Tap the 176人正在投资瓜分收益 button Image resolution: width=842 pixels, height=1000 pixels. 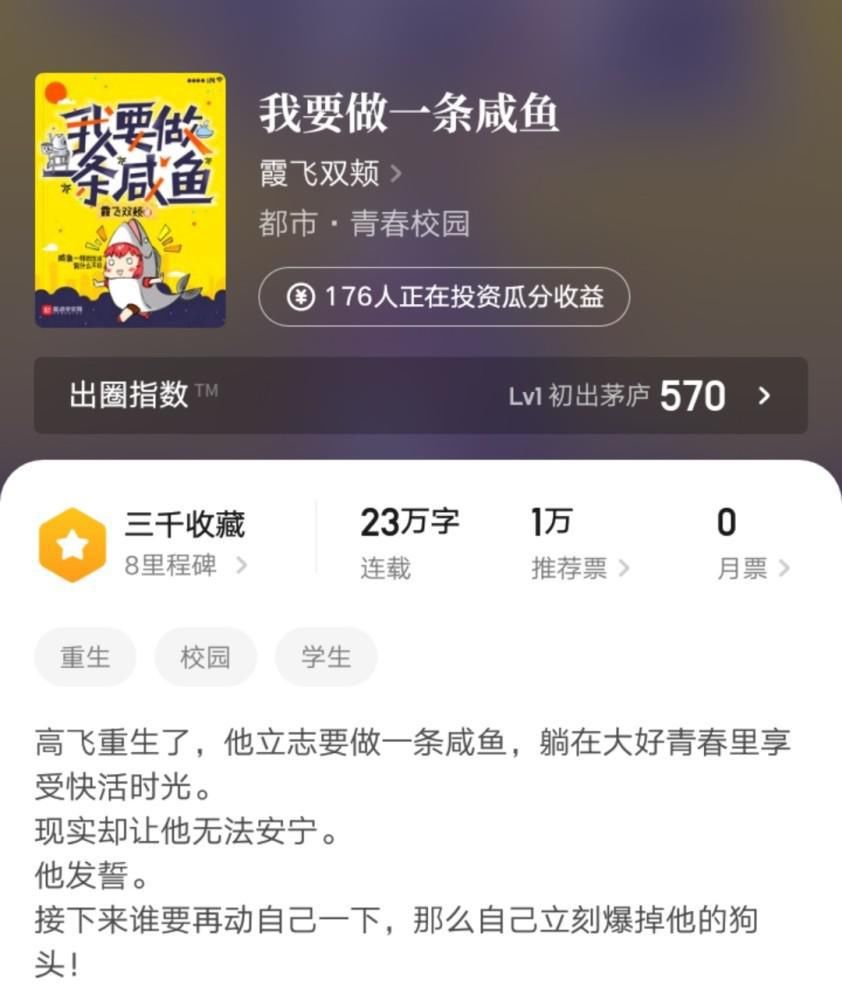(x=442, y=295)
